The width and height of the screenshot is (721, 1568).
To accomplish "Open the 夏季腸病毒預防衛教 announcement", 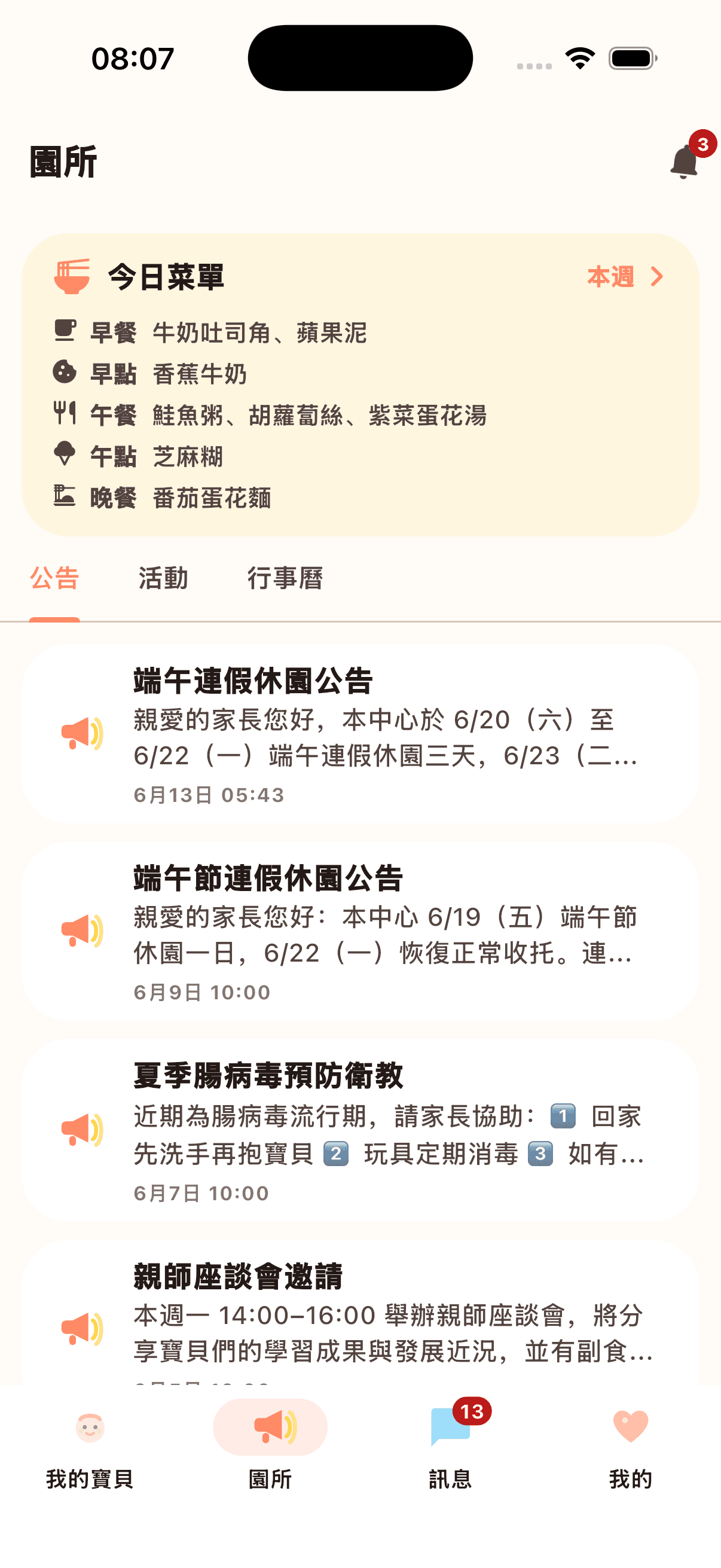I will (360, 1130).
